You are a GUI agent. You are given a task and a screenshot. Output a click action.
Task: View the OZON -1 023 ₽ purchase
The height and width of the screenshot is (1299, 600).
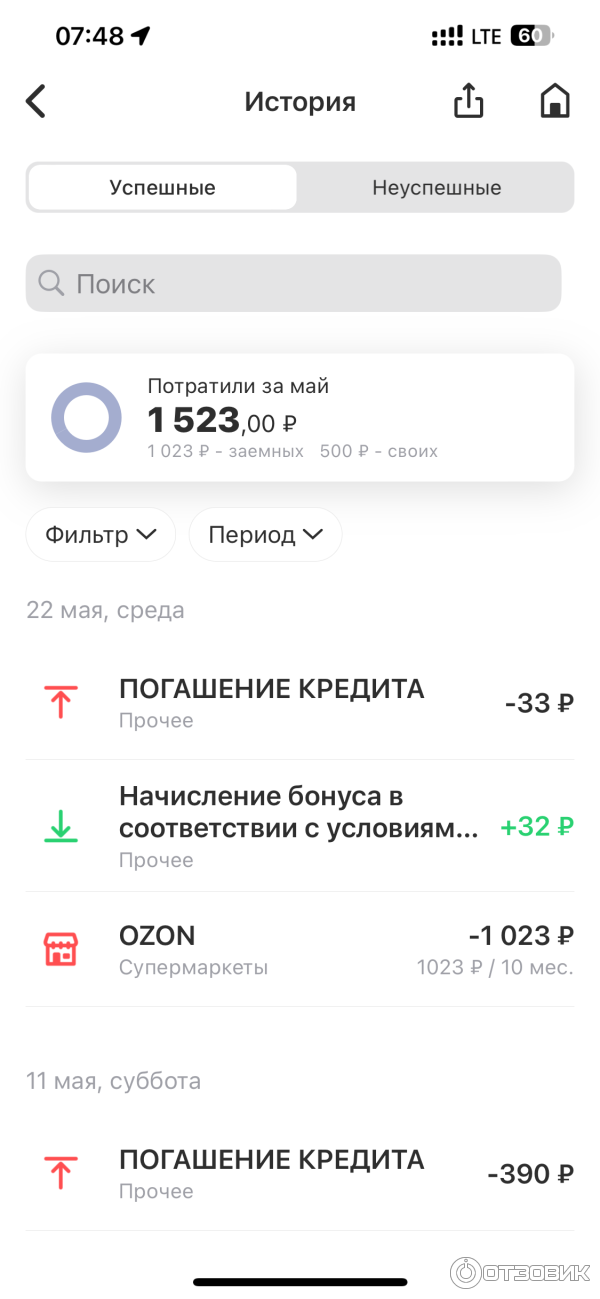[x=300, y=950]
